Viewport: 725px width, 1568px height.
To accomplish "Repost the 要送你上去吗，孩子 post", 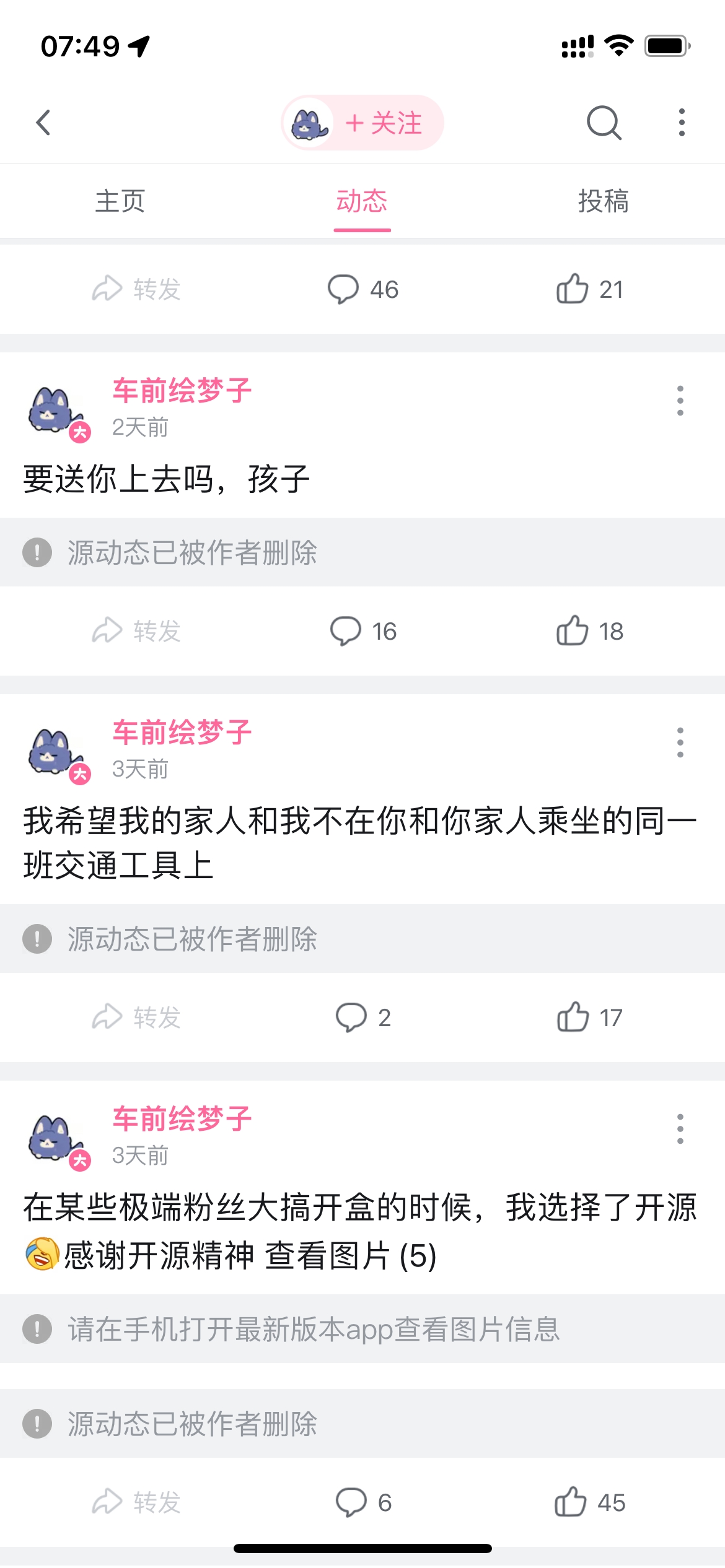I will [136, 631].
